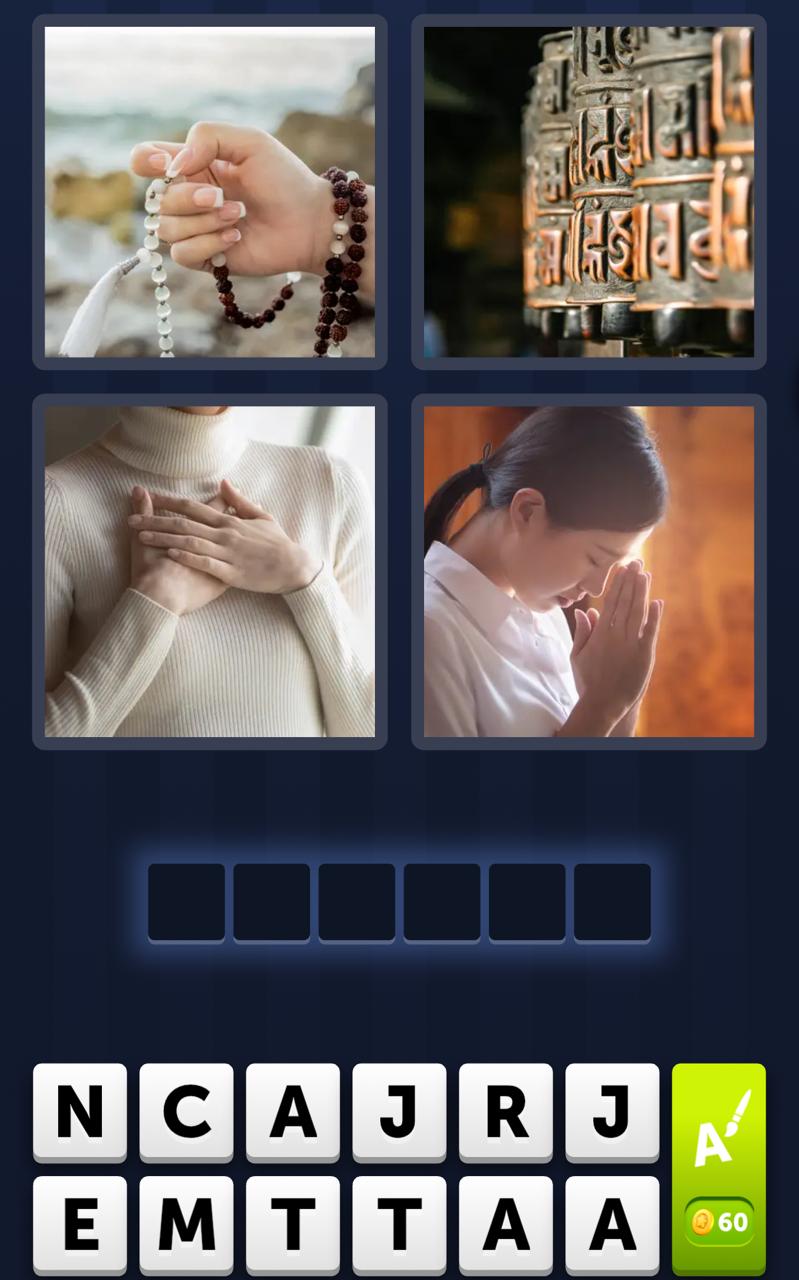This screenshot has width=799, height=1280.
Task: Select the letter C tile
Action: pyautogui.click(x=186, y=1112)
